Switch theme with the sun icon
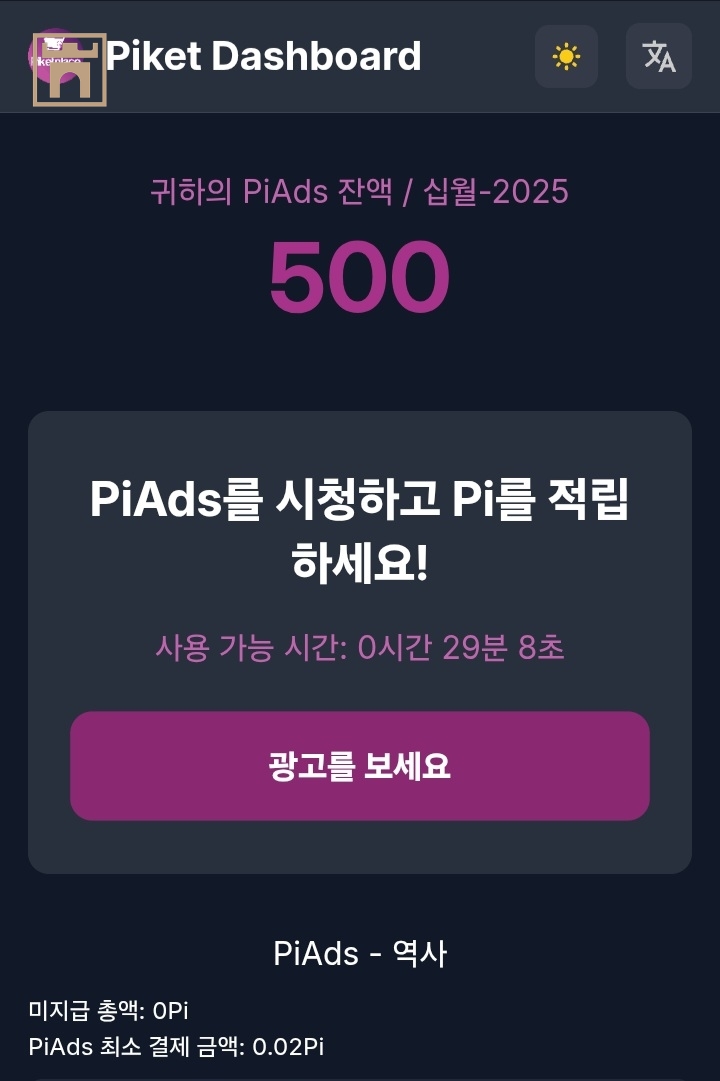This screenshot has height=1081, width=720. click(566, 56)
